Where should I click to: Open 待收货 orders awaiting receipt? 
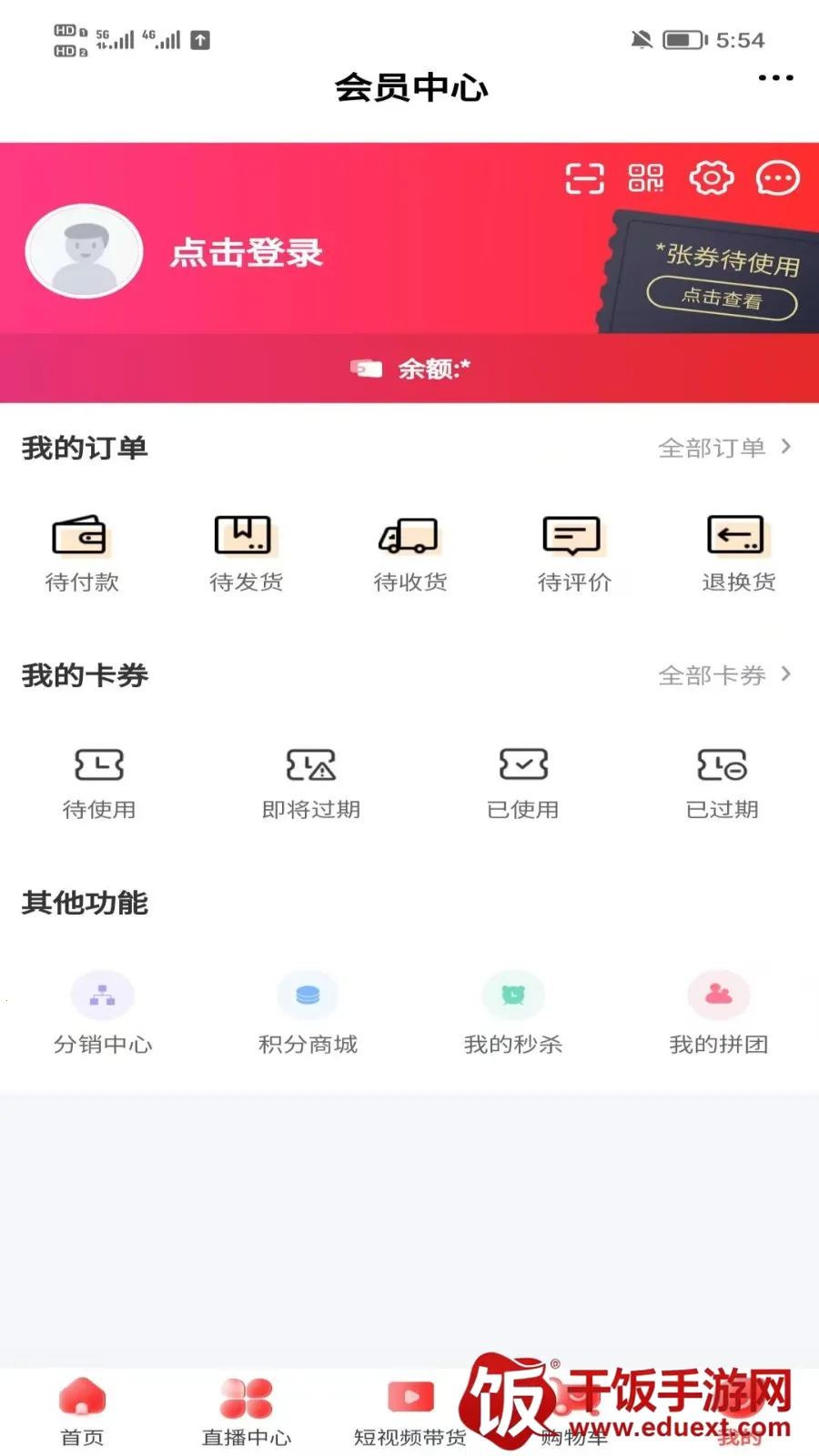tap(410, 554)
